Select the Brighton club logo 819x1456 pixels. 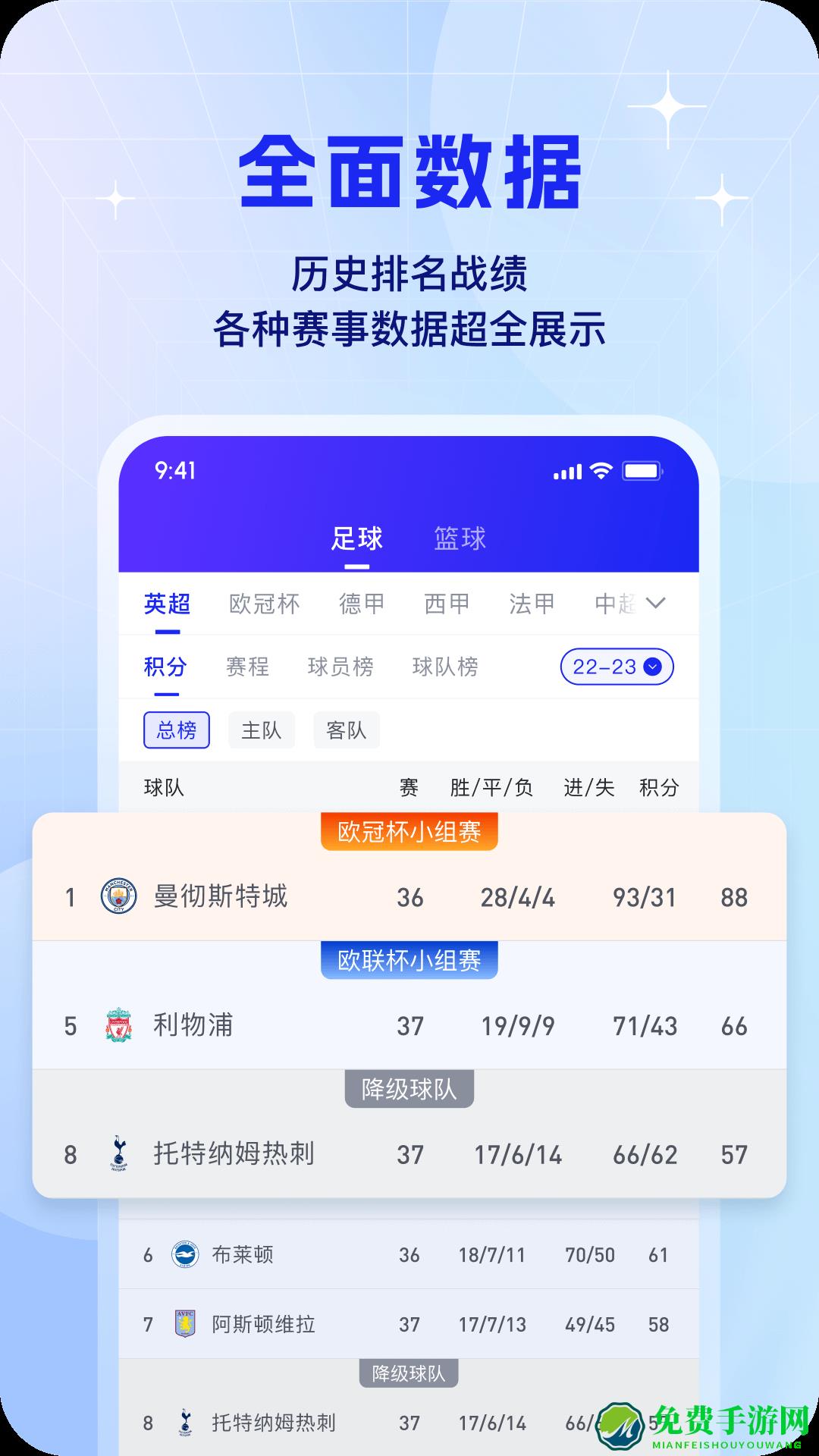pos(184,1255)
